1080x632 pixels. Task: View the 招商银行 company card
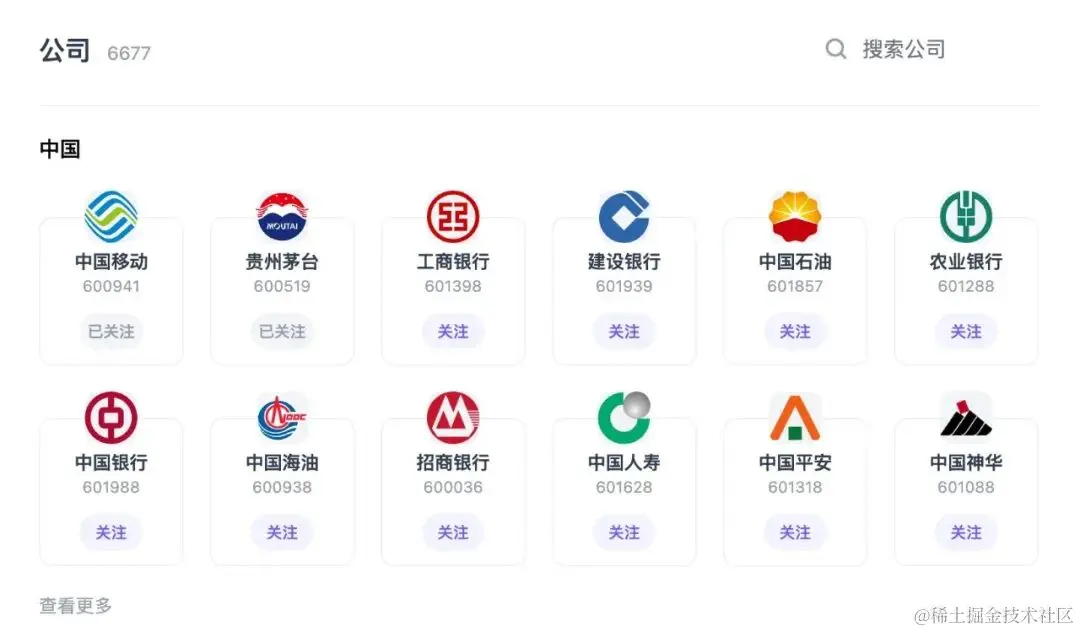(x=453, y=463)
